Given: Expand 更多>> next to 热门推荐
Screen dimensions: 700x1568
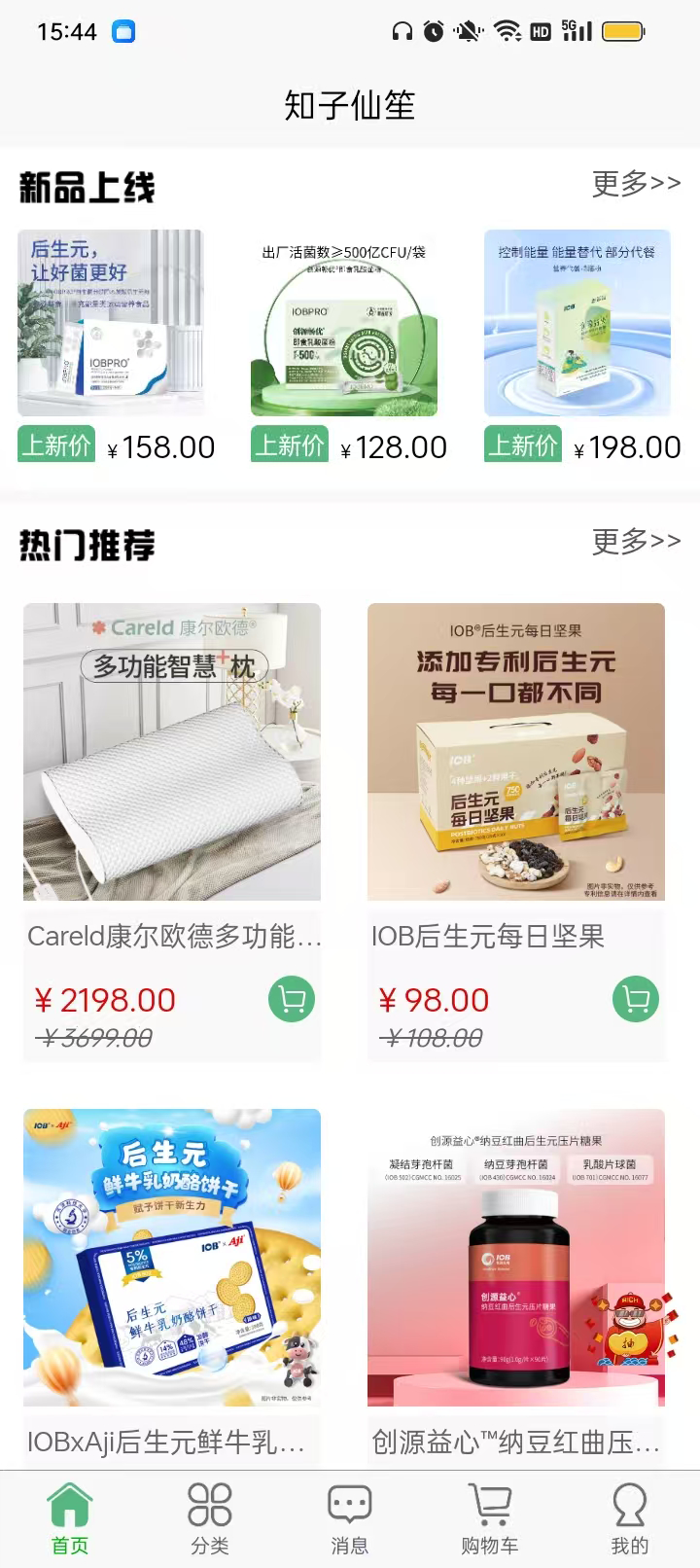Looking at the screenshot, I should 637,540.
